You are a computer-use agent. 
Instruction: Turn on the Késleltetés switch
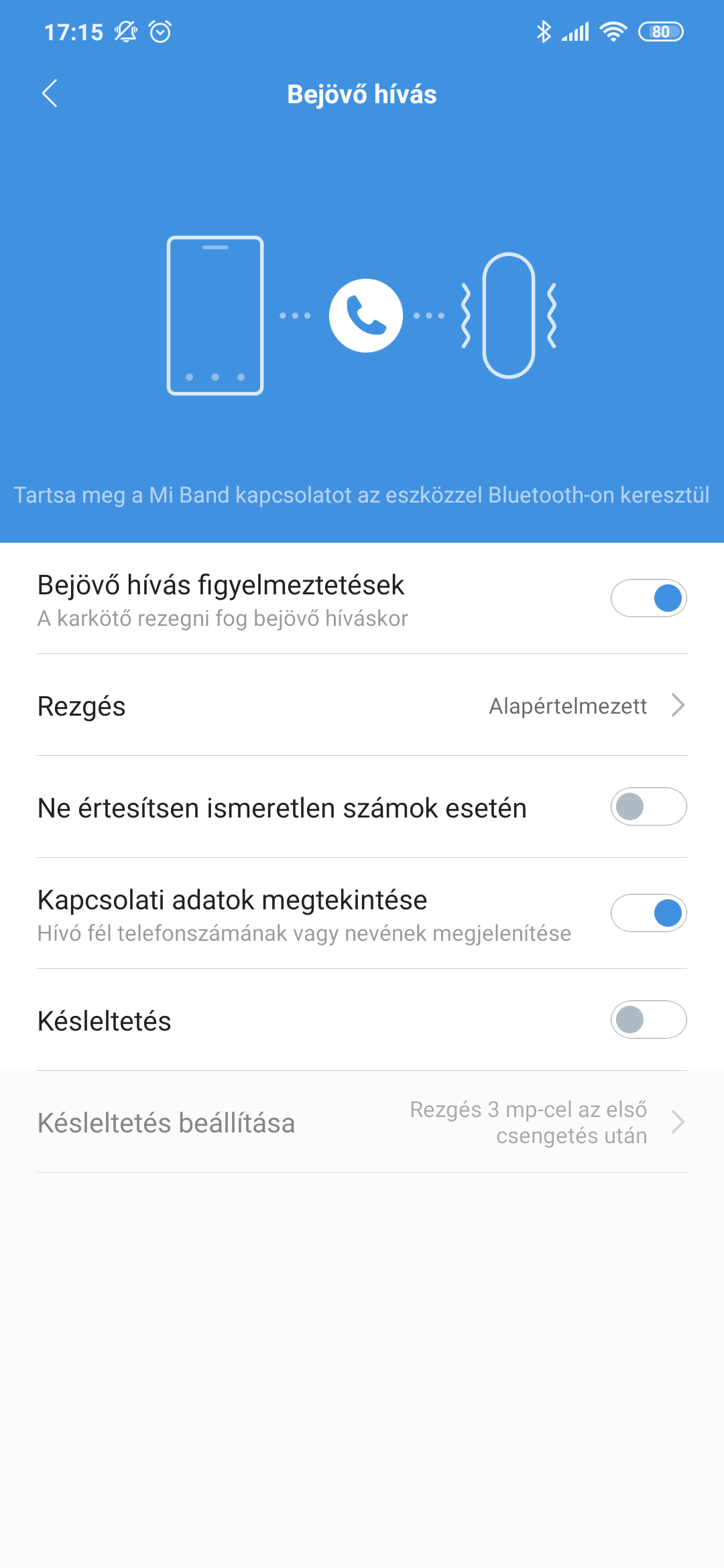point(648,1020)
